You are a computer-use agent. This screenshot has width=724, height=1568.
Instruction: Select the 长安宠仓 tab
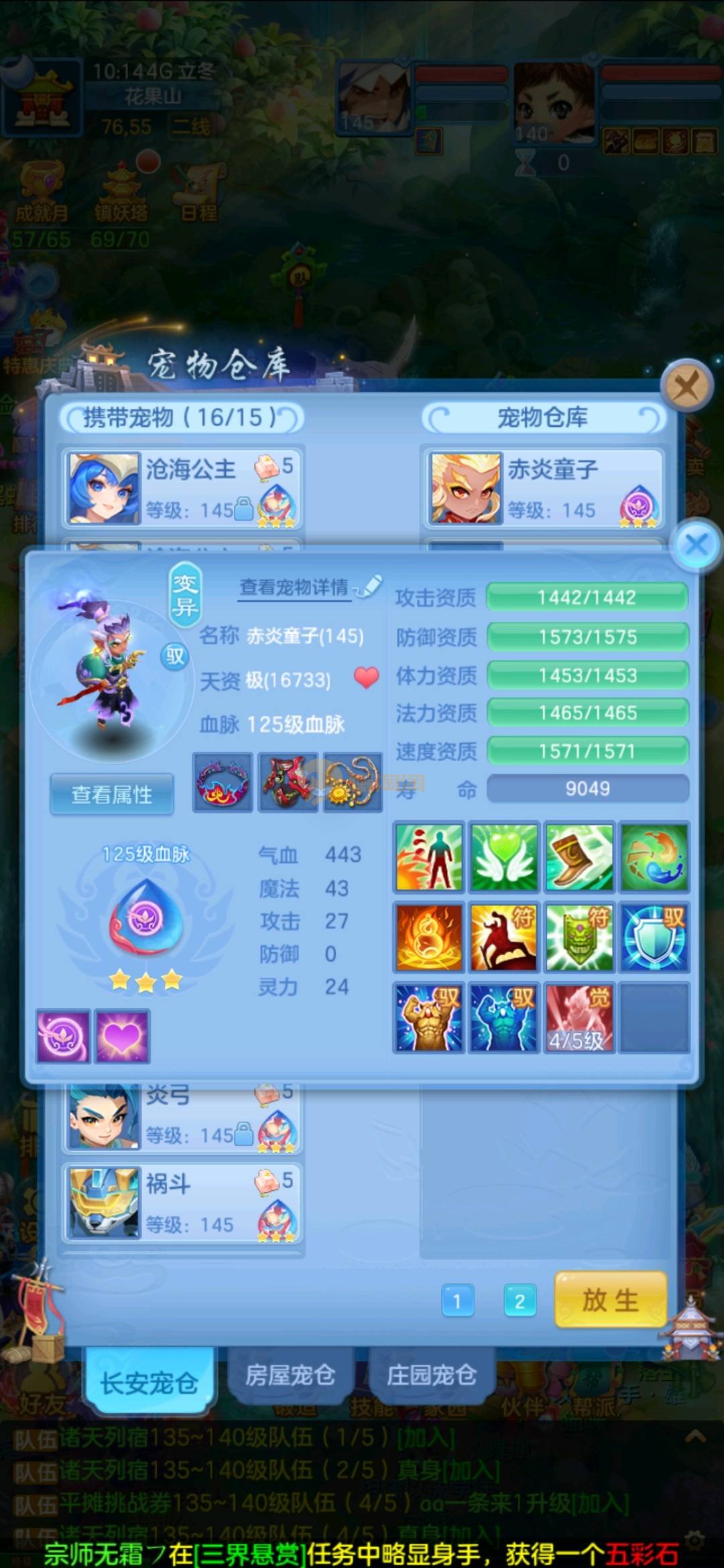[x=149, y=1382]
